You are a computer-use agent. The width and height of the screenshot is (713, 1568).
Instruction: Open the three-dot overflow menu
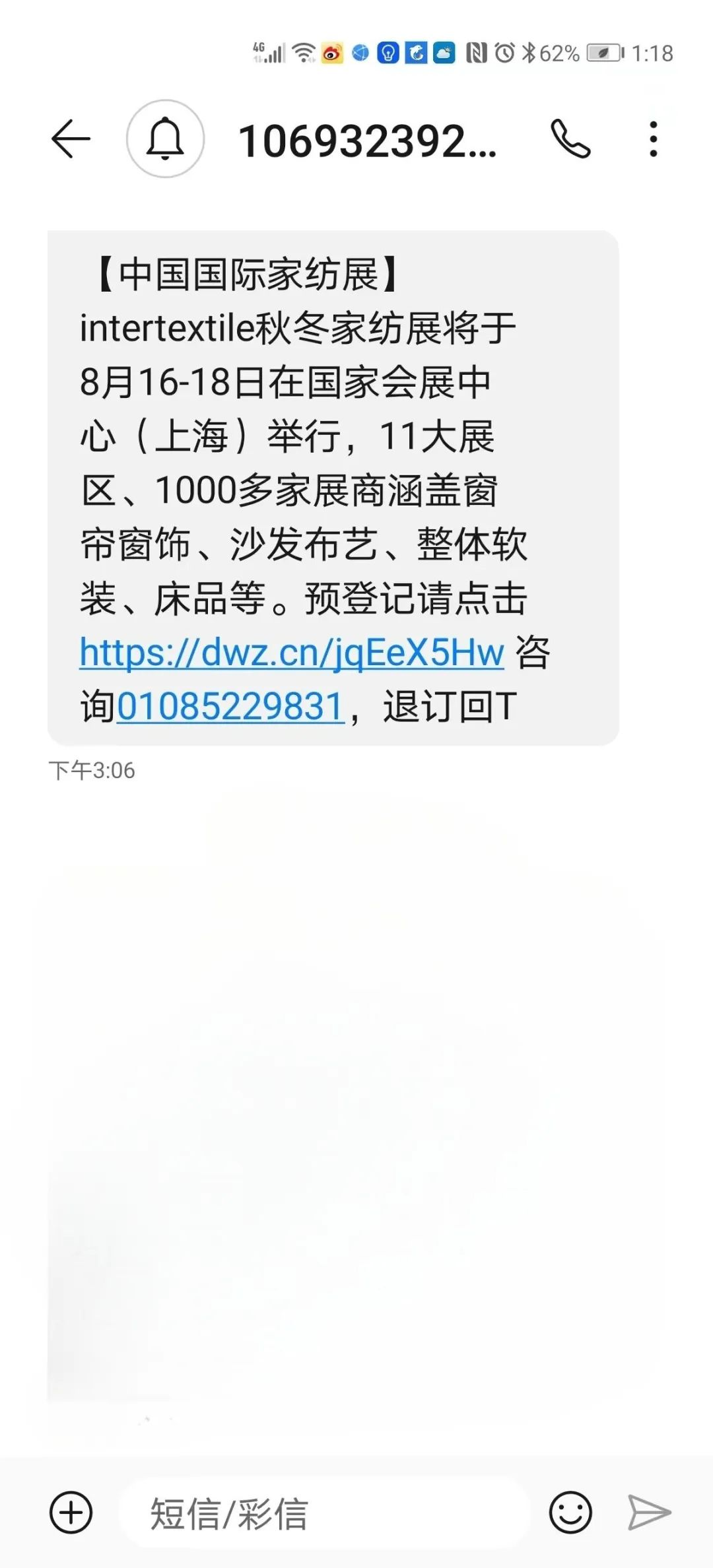(x=652, y=139)
